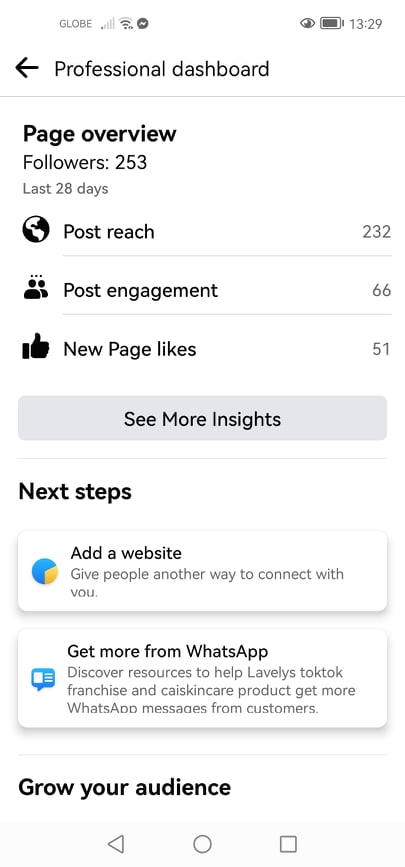
Task: Open Get more from WhatsApp card
Action: 202,678
